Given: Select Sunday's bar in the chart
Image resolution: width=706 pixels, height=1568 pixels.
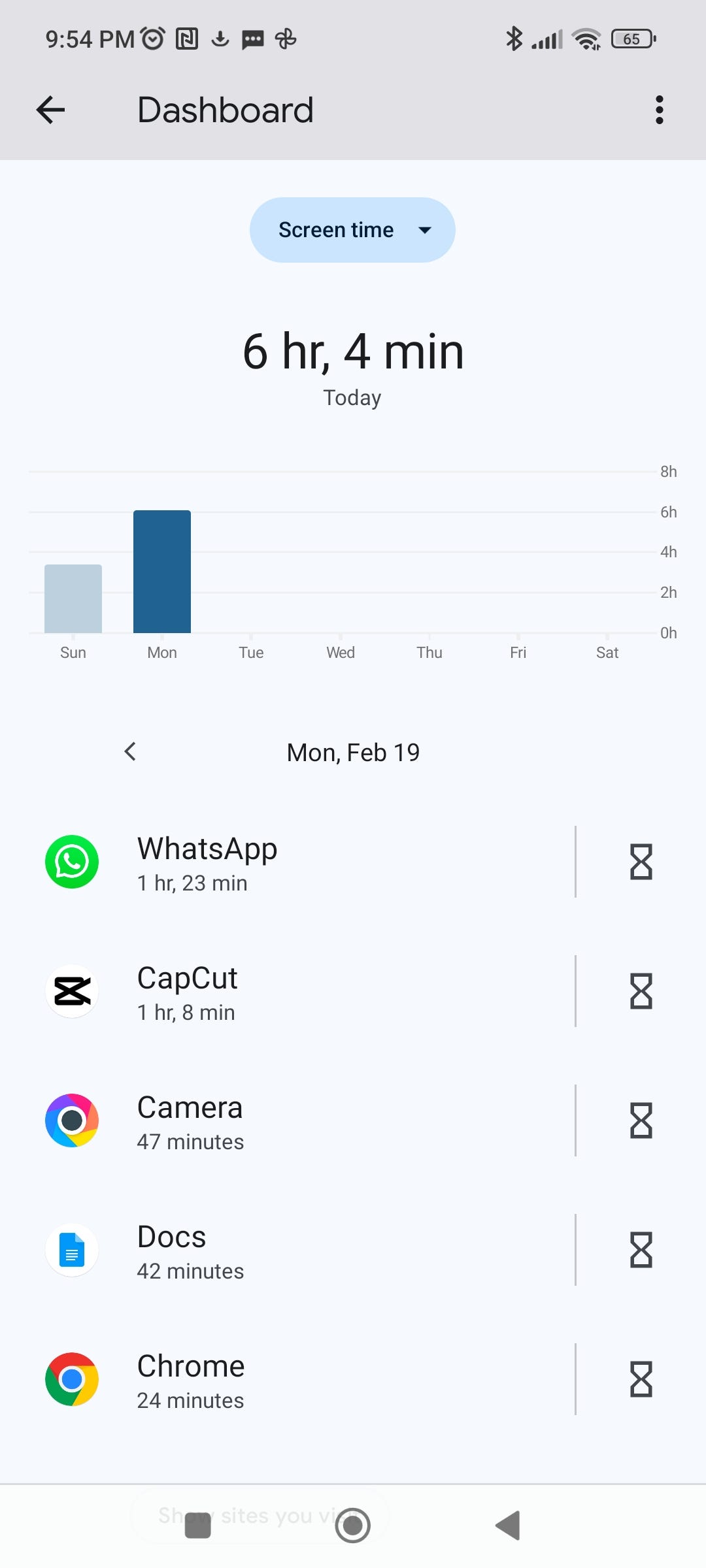Looking at the screenshot, I should point(73,598).
